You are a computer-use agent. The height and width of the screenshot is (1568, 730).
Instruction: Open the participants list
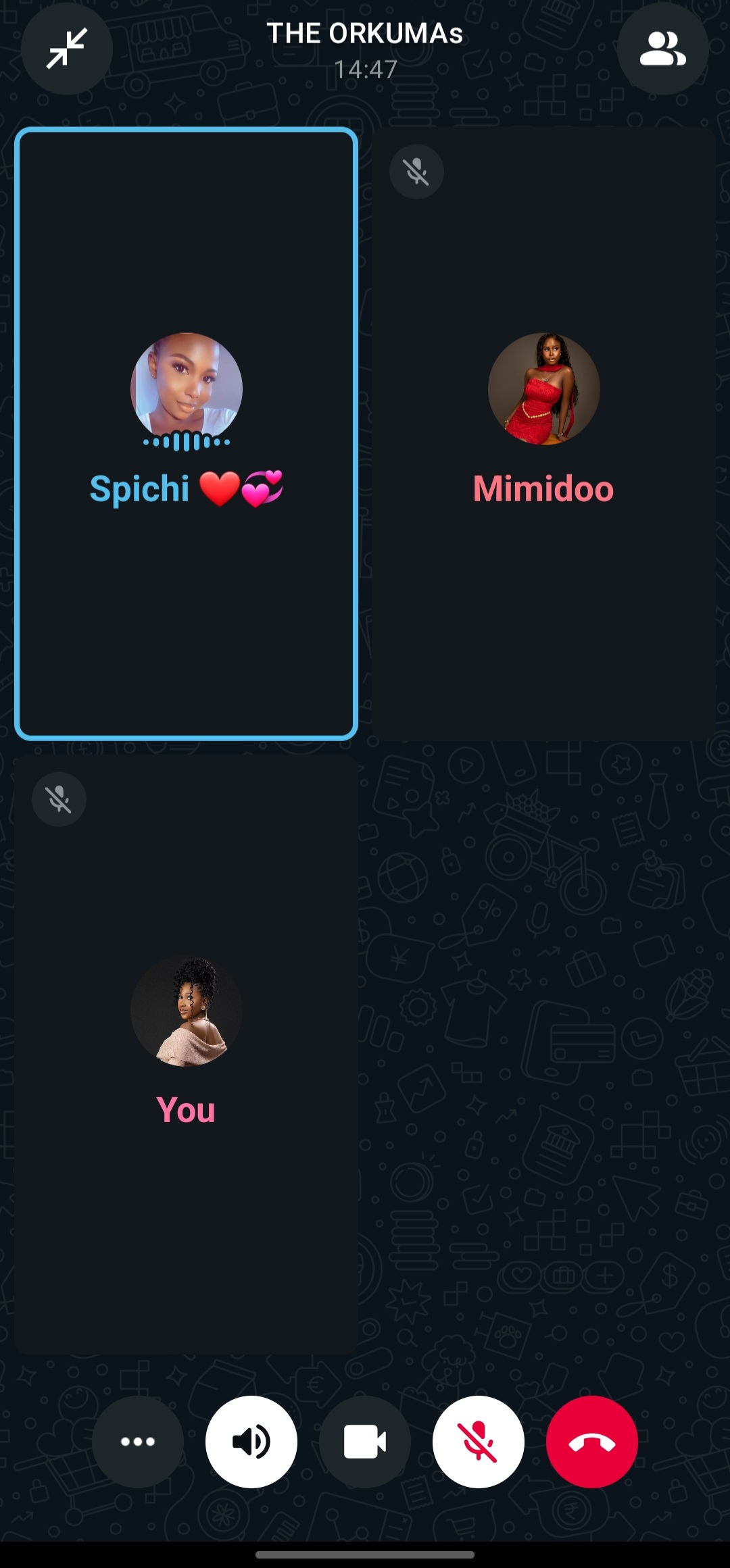tap(662, 49)
